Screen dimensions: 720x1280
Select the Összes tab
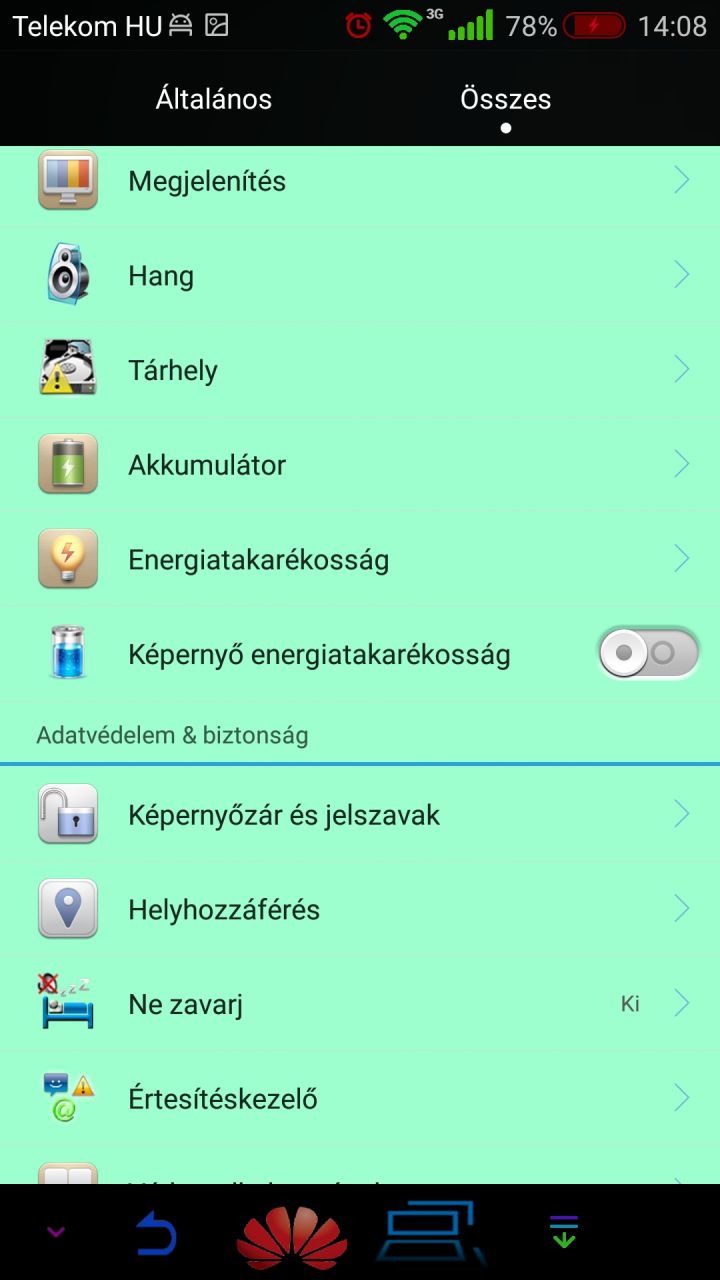(505, 99)
